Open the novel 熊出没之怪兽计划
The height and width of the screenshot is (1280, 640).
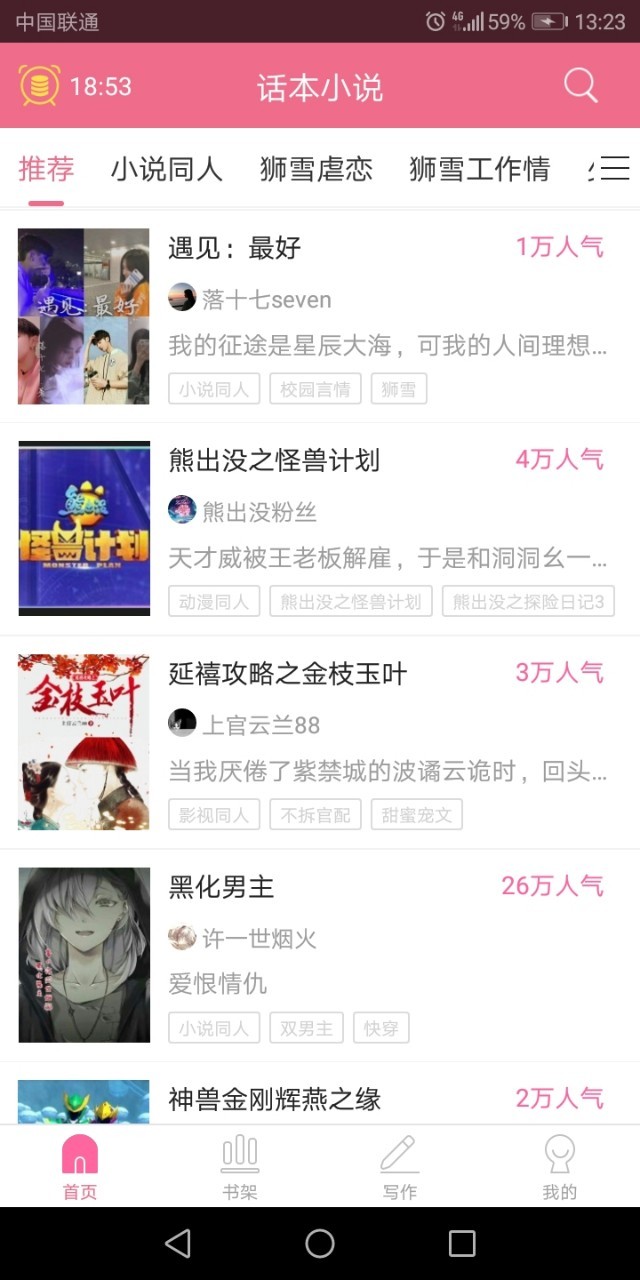coord(320,529)
